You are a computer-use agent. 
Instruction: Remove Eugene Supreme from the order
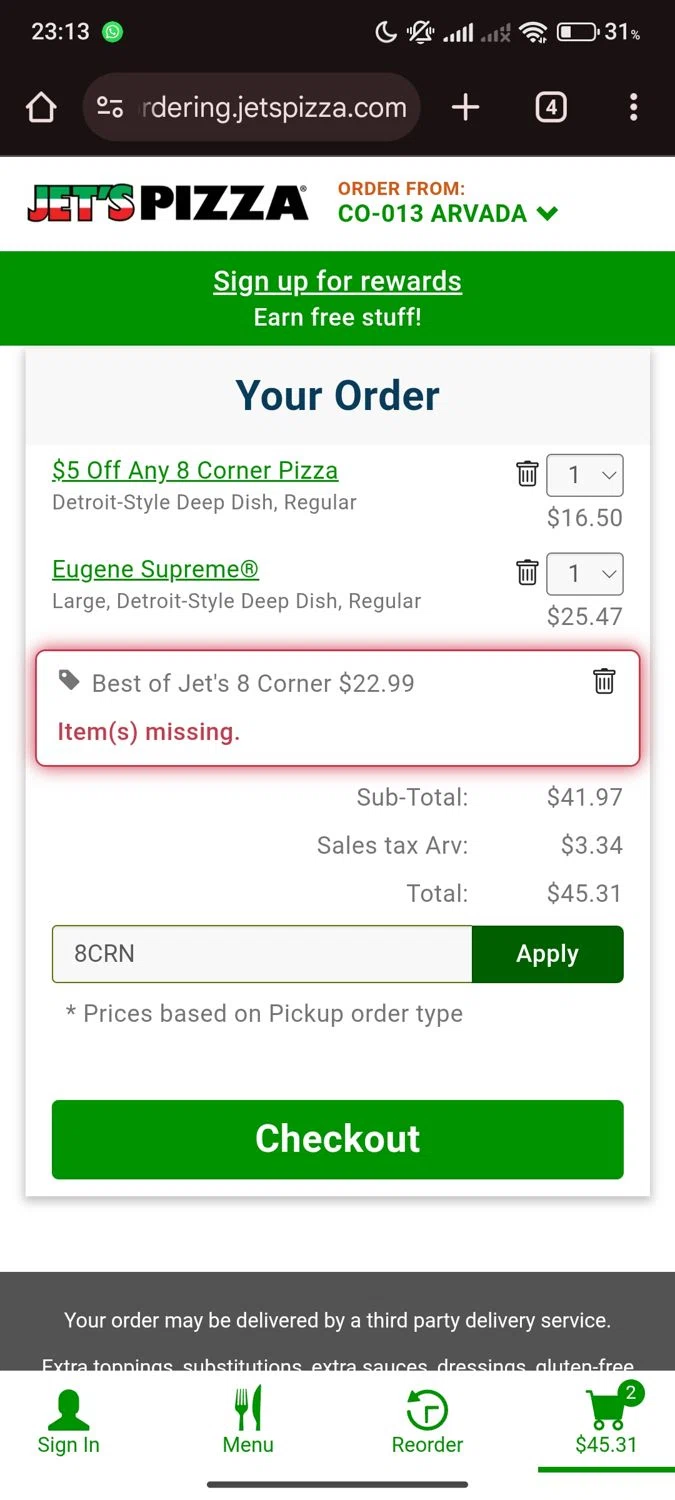pyautogui.click(x=527, y=572)
